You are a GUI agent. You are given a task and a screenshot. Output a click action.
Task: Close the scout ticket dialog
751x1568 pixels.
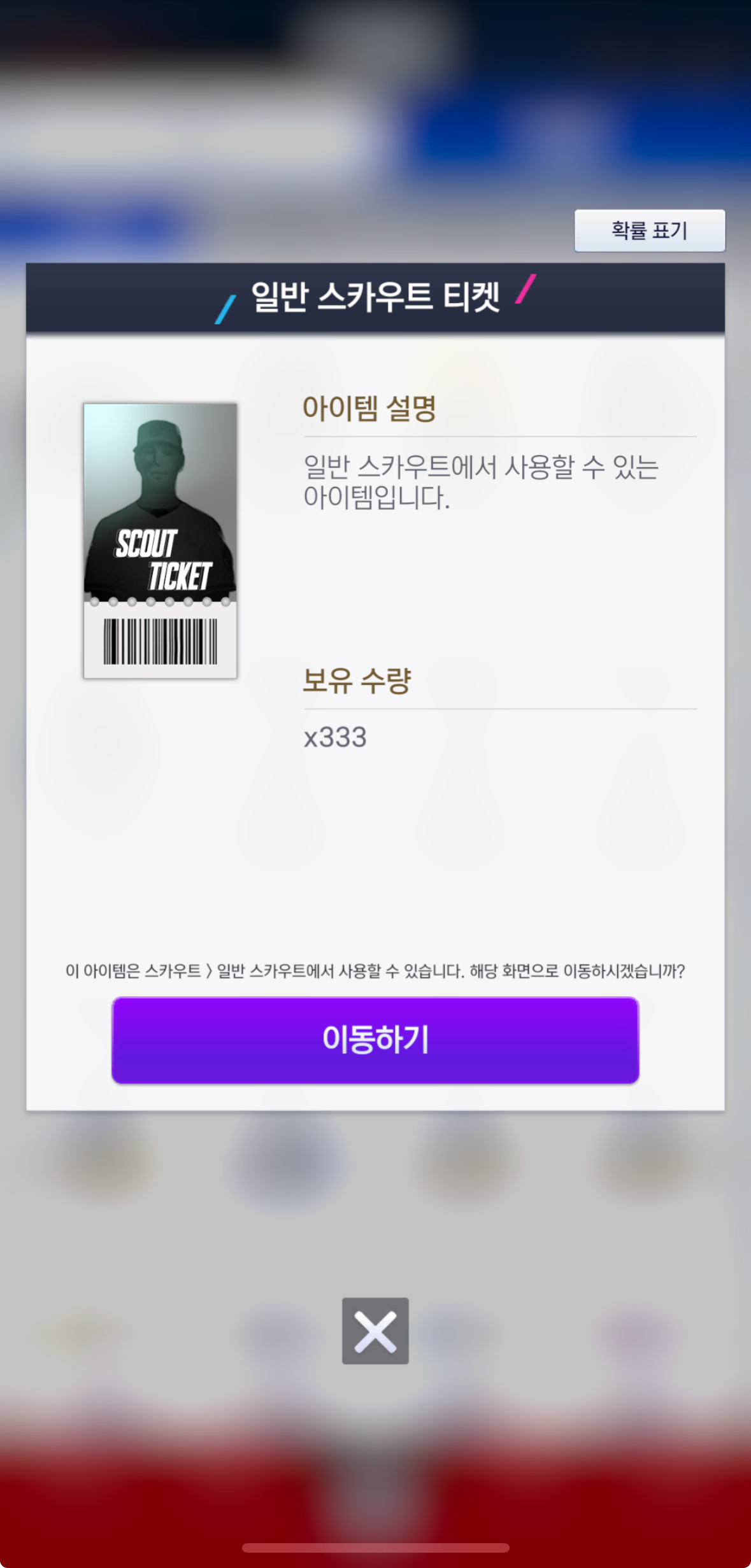pyautogui.click(x=375, y=1331)
